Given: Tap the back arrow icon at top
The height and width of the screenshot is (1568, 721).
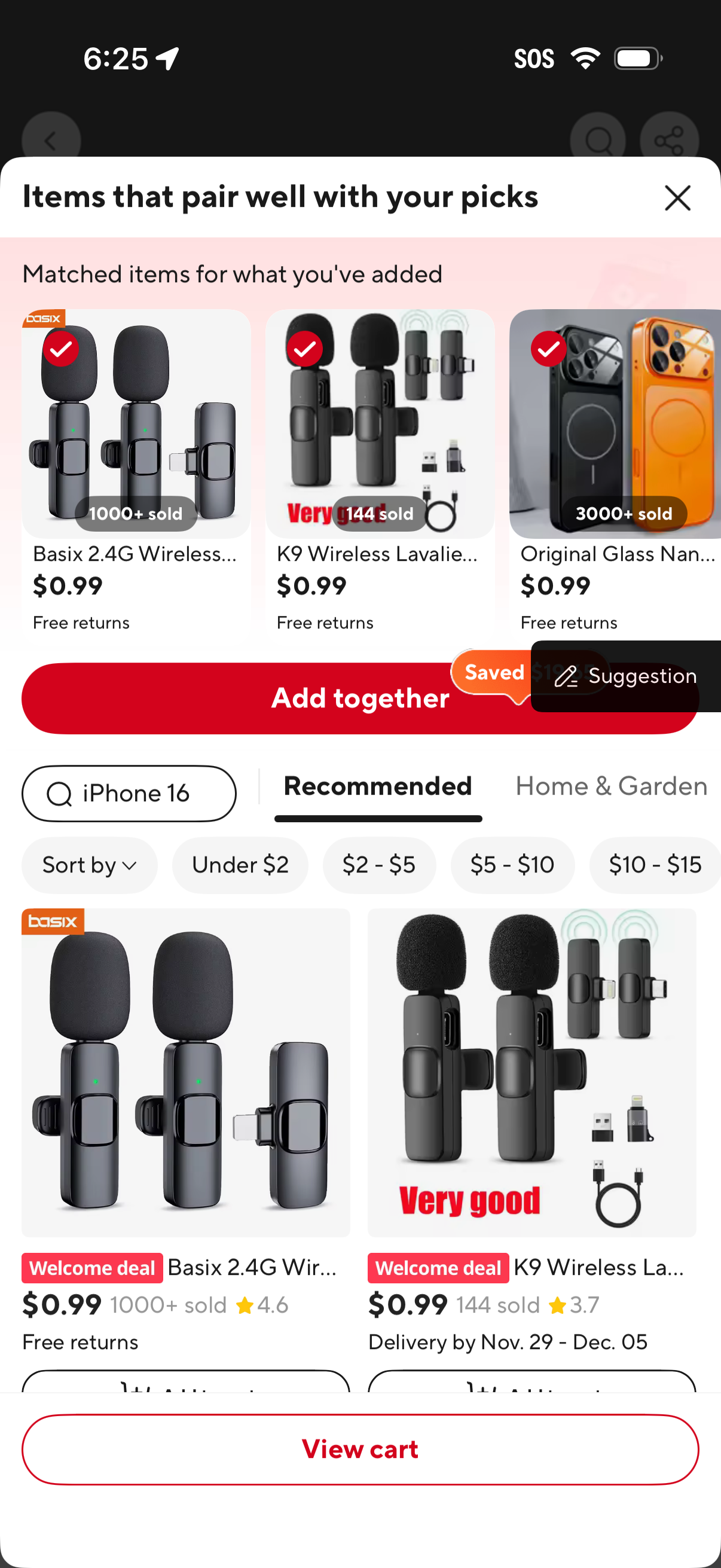Looking at the screenshot, I should tap(51, 140).
